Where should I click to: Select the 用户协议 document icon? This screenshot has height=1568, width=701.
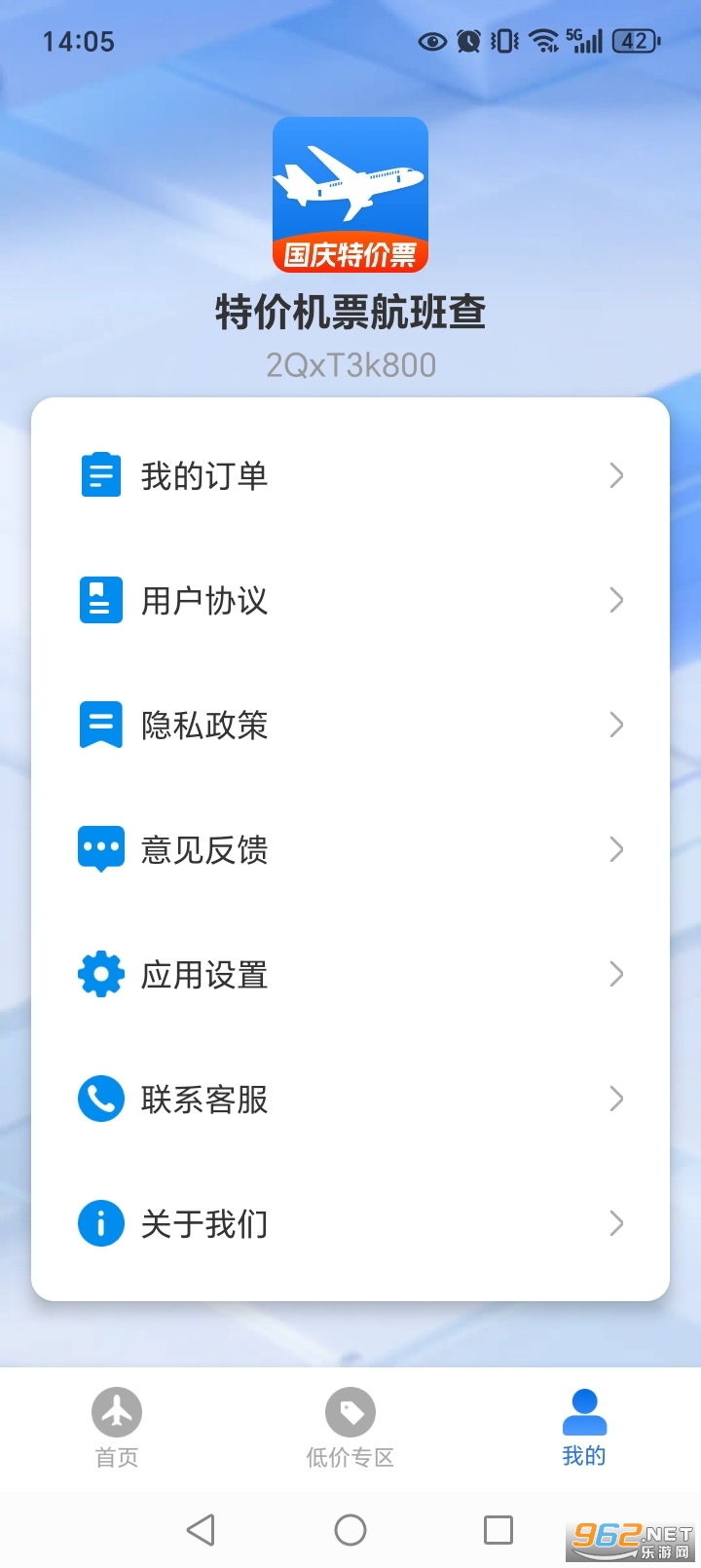tap(99, 600)
